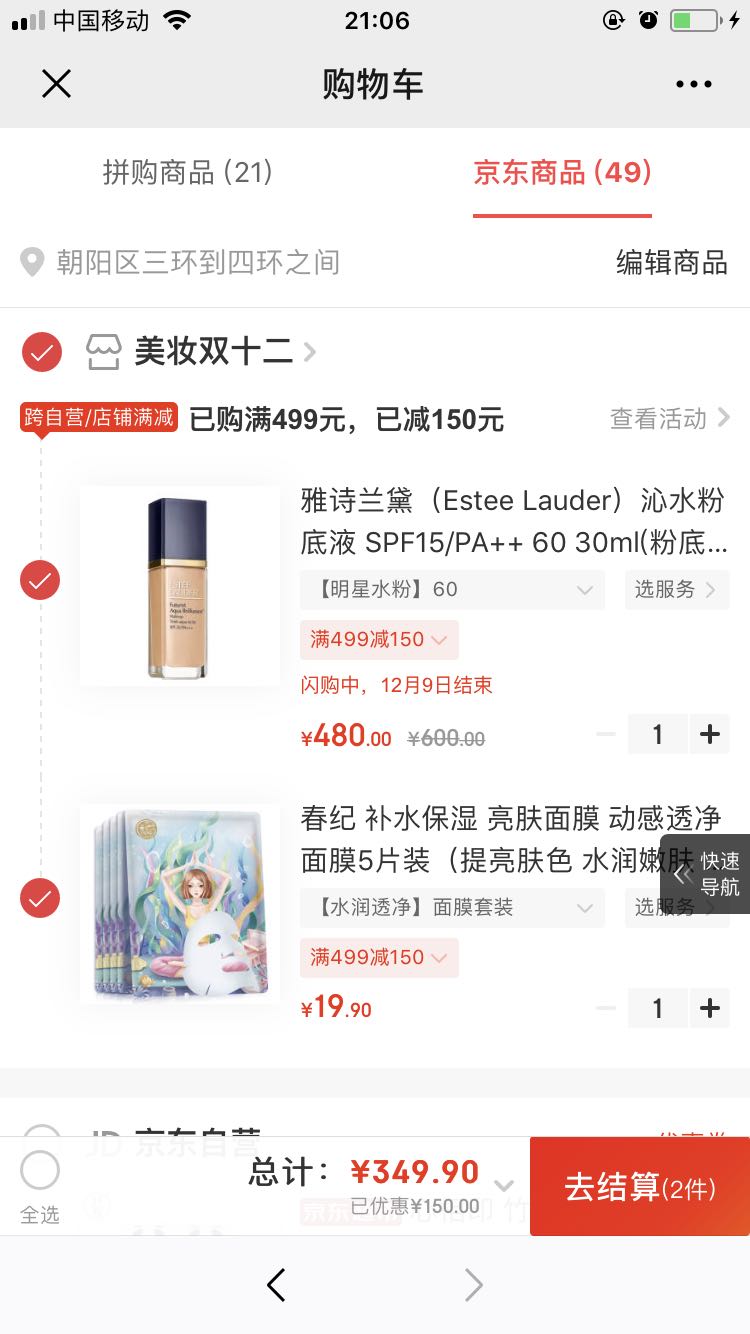Increase the Estee Lauder foundation quantity
Screen dimensions: 750x1334
tap(710, 735)
